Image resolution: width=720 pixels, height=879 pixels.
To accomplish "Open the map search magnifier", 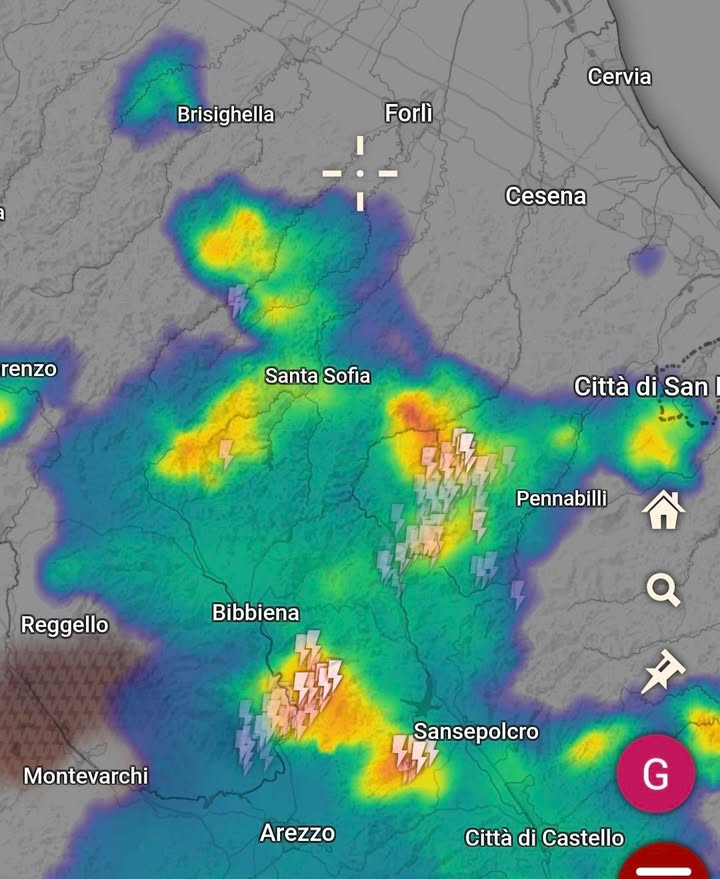I will pyautogui.click(x=663, y=590).
